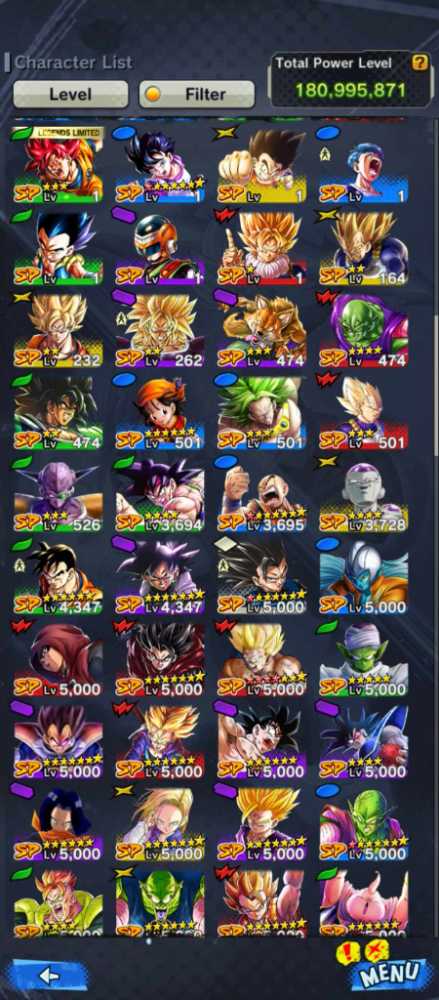Select the character at level 3,695
This screenshot has height=1000, width=439.
262,494
